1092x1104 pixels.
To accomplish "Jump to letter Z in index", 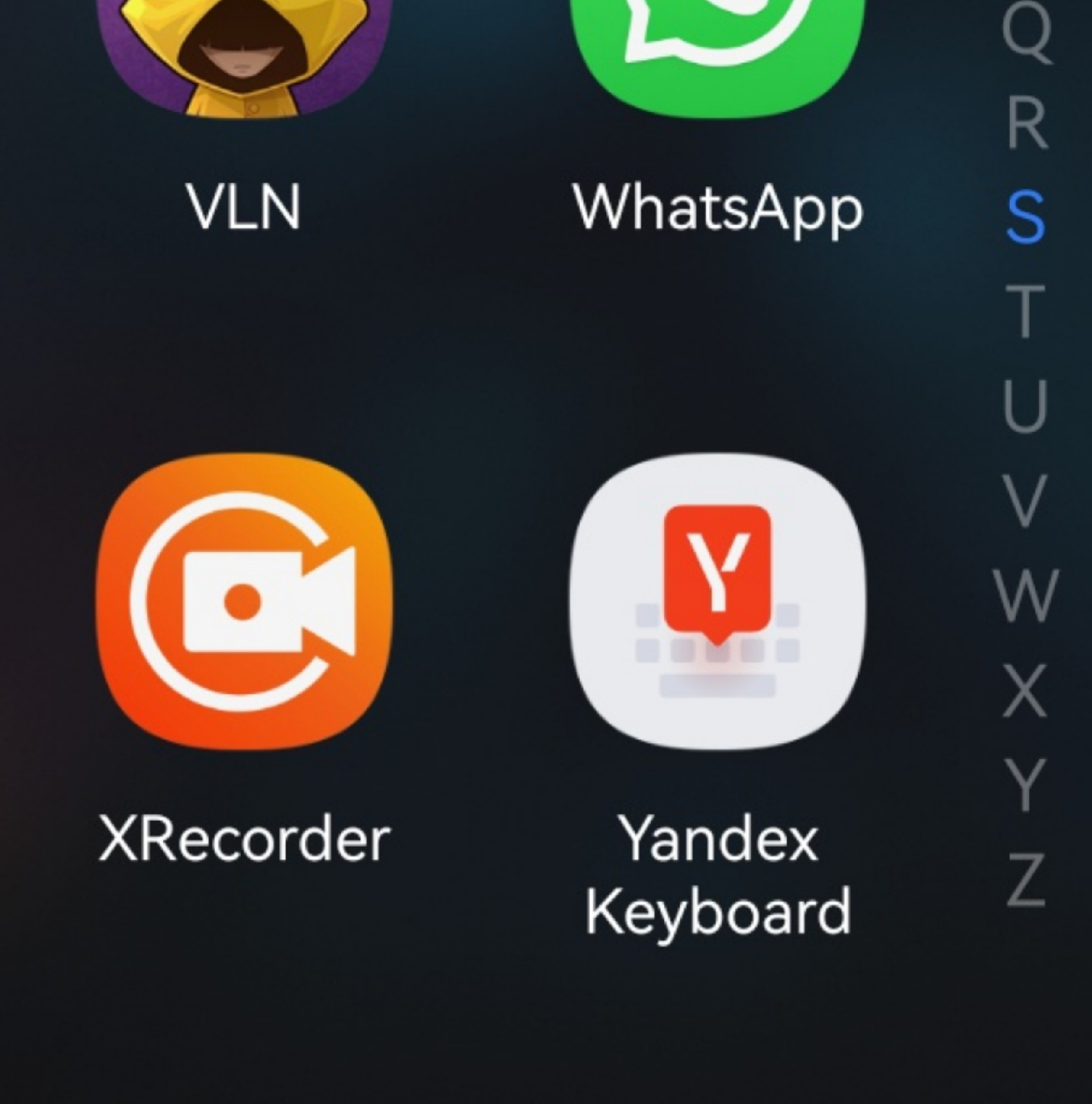I will tap(1026, 880).
